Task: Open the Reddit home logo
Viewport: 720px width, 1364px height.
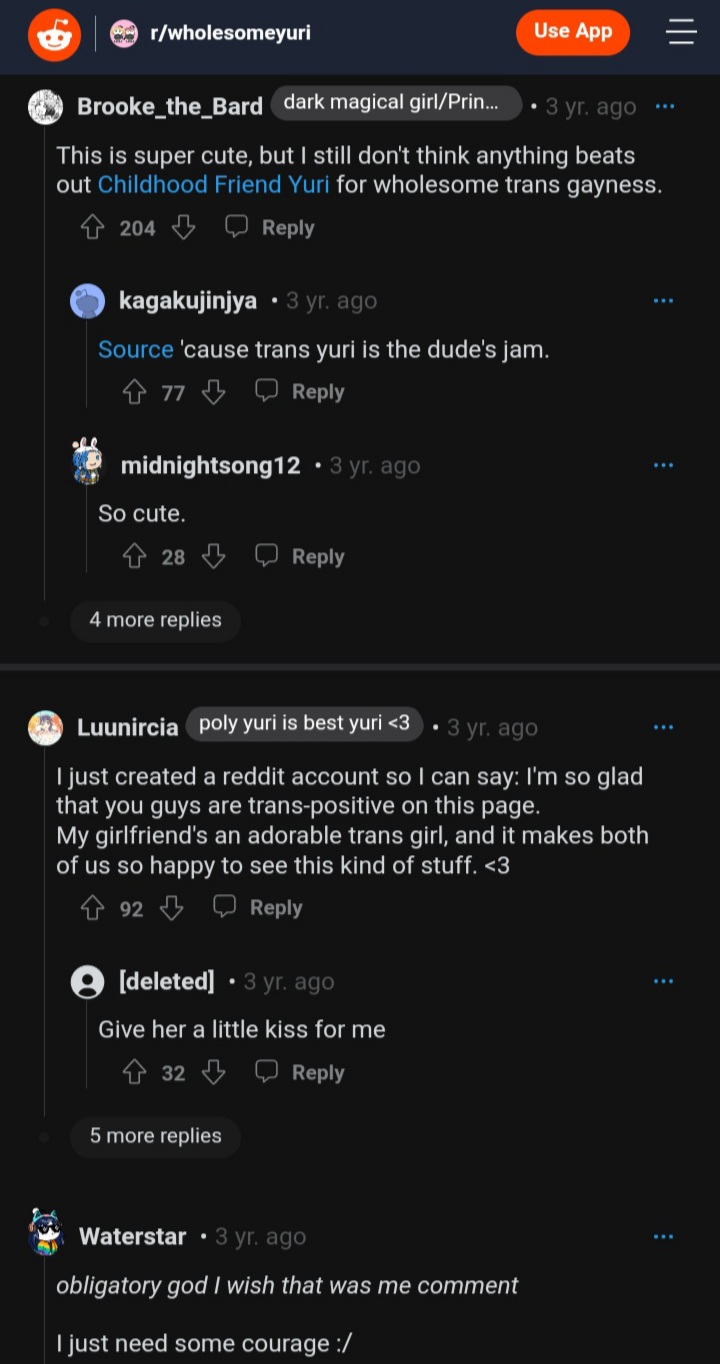Action: pyautogui.click(x=54, y=34)
